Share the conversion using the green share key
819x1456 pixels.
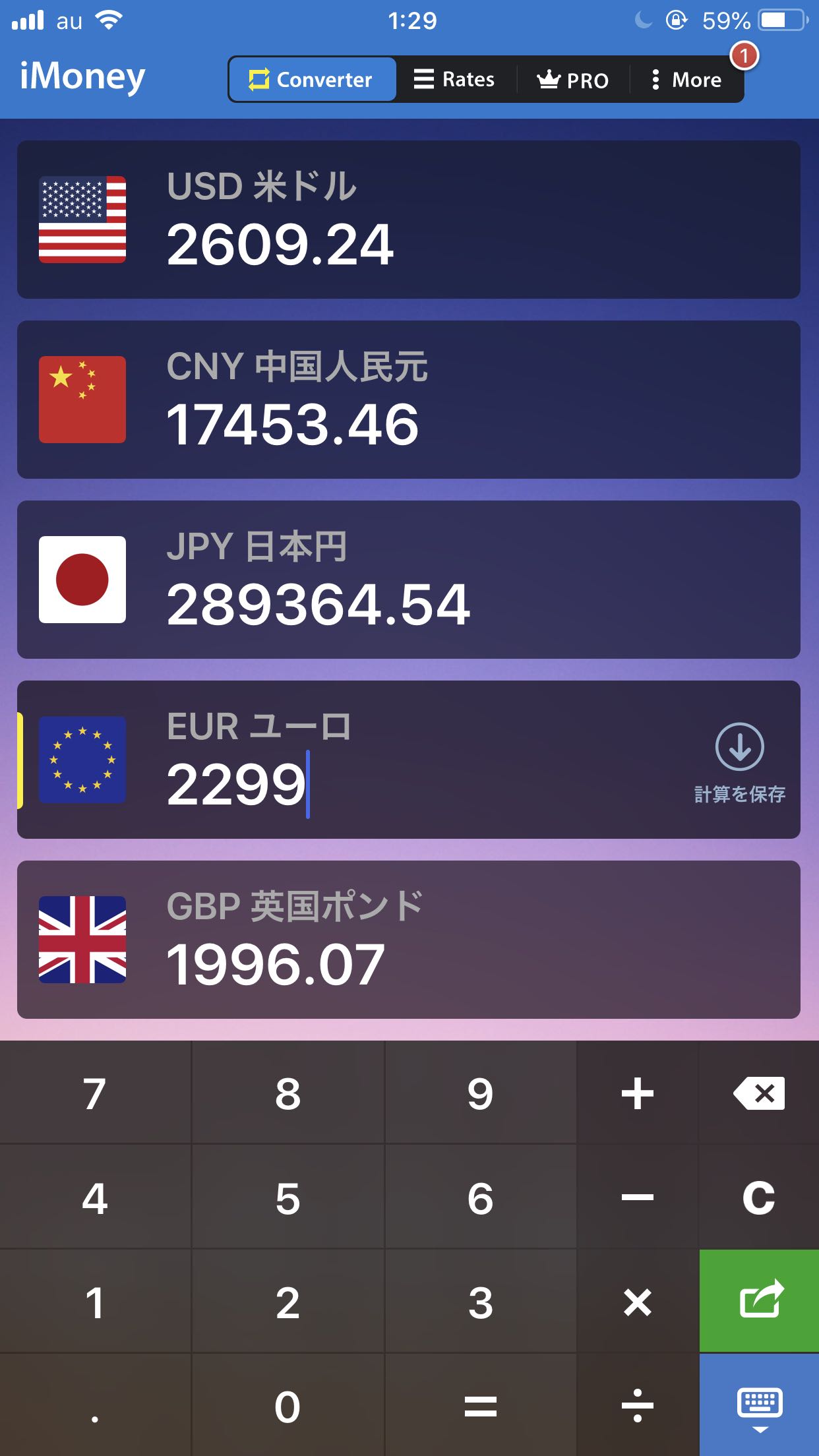point(759,1301)
